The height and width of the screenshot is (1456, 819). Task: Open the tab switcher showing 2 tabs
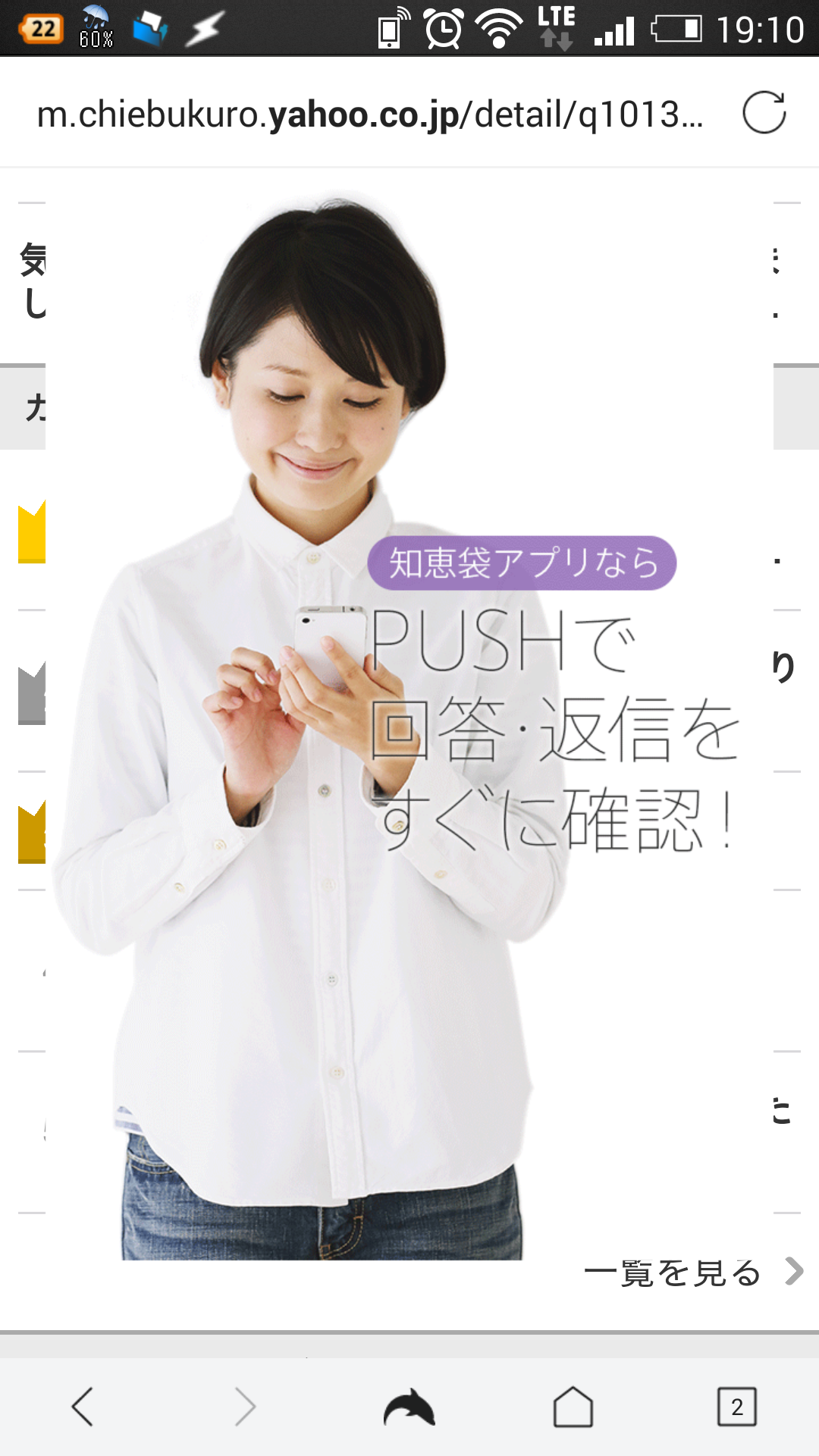click(x=736, y=1407)
